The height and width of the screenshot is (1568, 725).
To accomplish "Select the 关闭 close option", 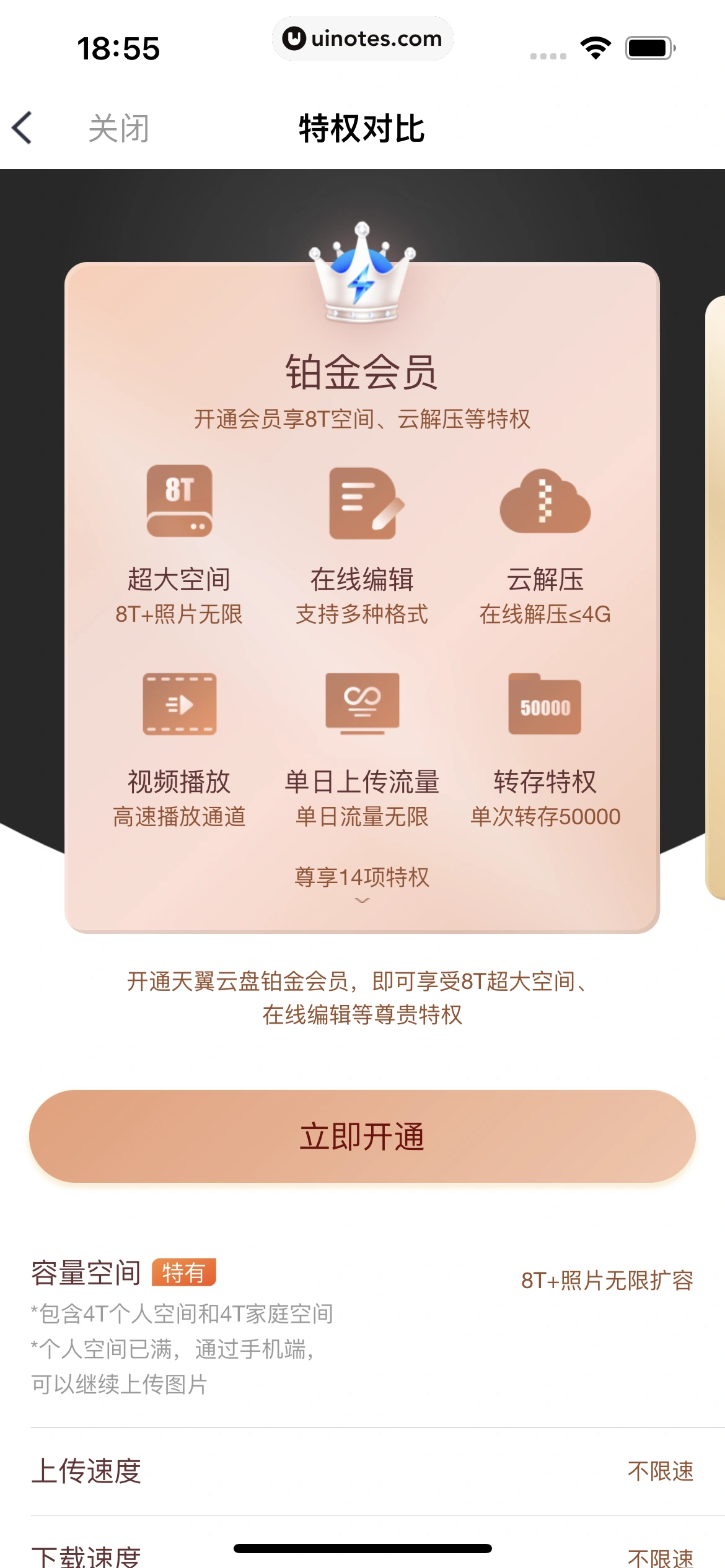I will [x=118, y=127].
